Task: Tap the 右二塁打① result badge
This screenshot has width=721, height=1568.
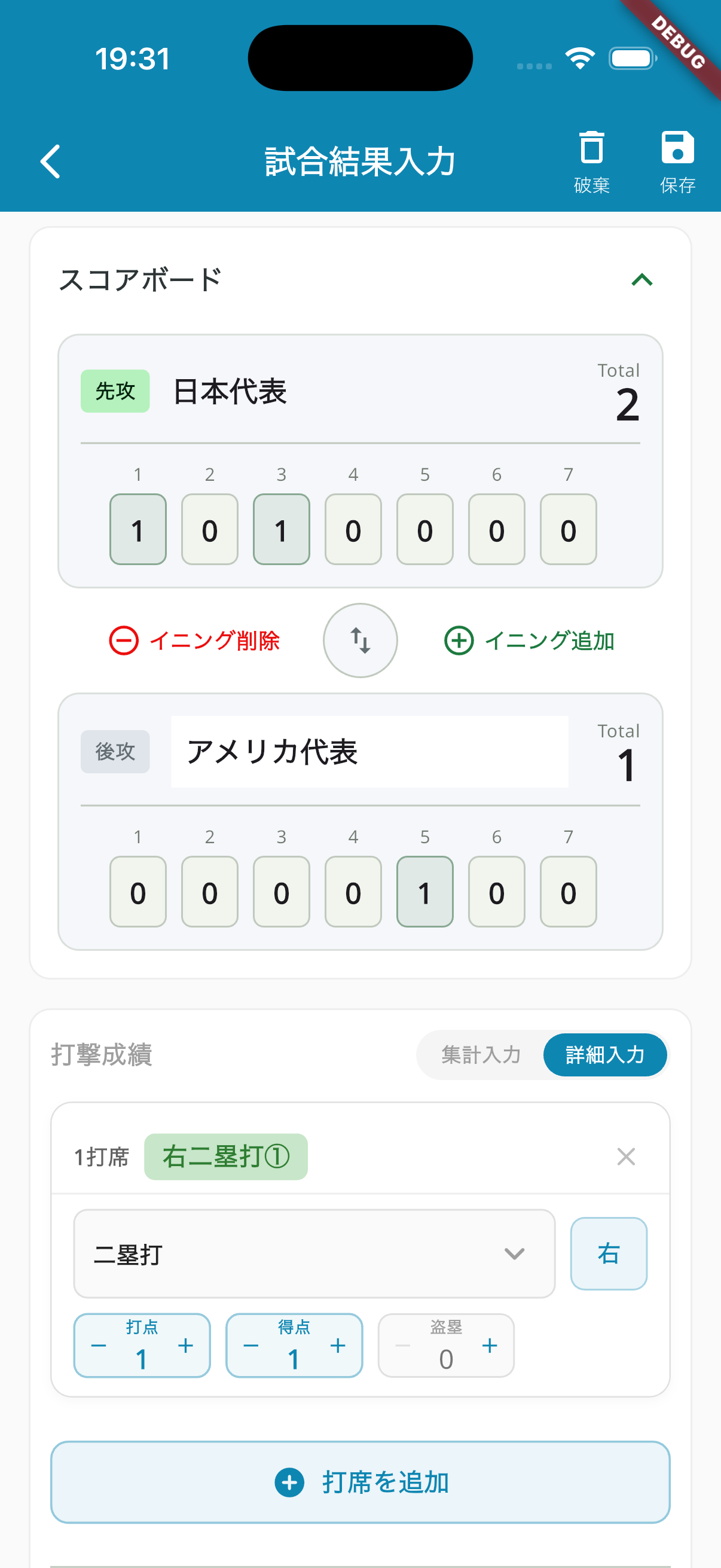Action: tap(225, 1156)
